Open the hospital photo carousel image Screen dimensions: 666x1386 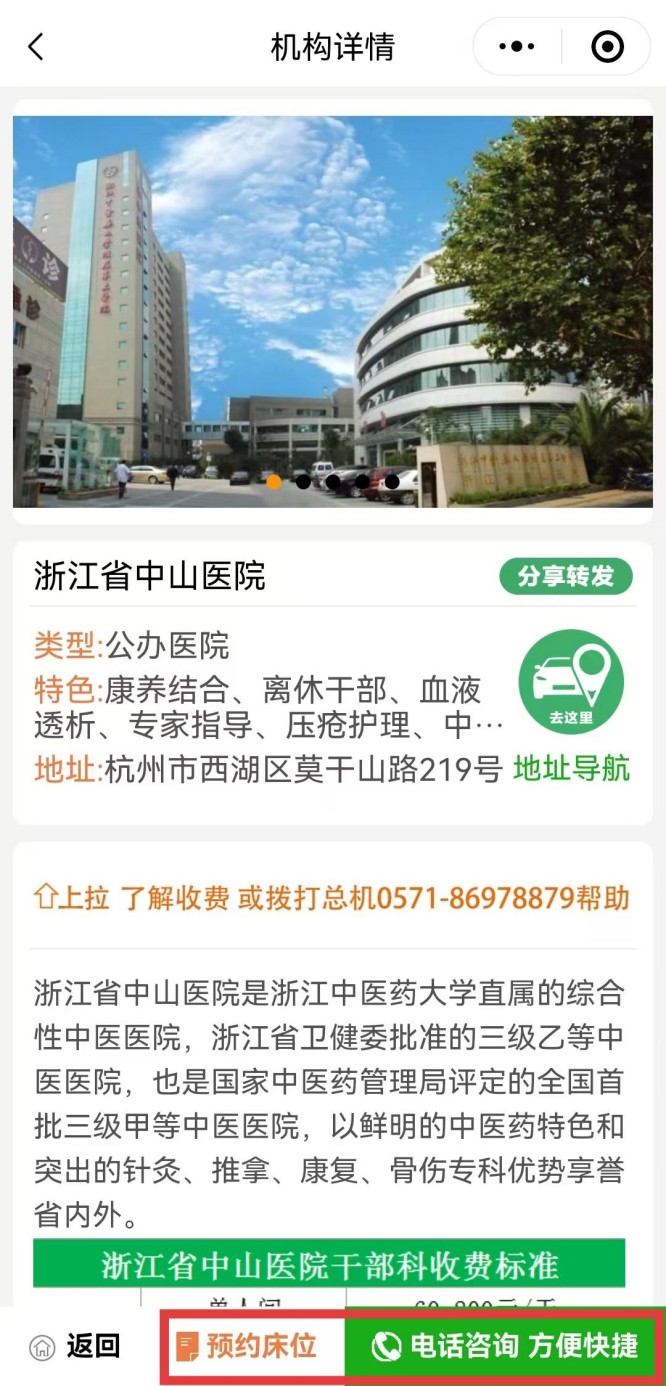pyautogui.click(x=333, y=310)
